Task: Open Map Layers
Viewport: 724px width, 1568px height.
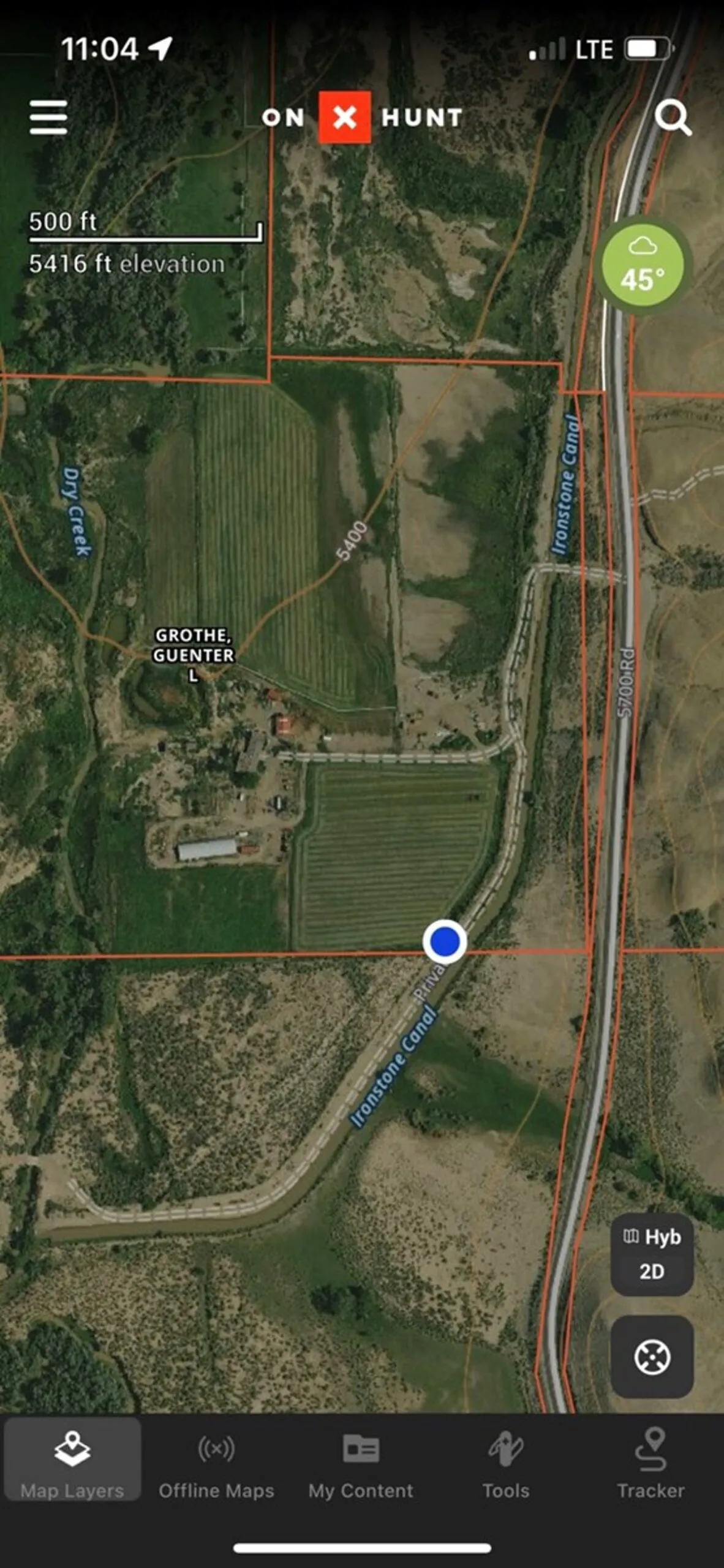Action: (72, 1463)
